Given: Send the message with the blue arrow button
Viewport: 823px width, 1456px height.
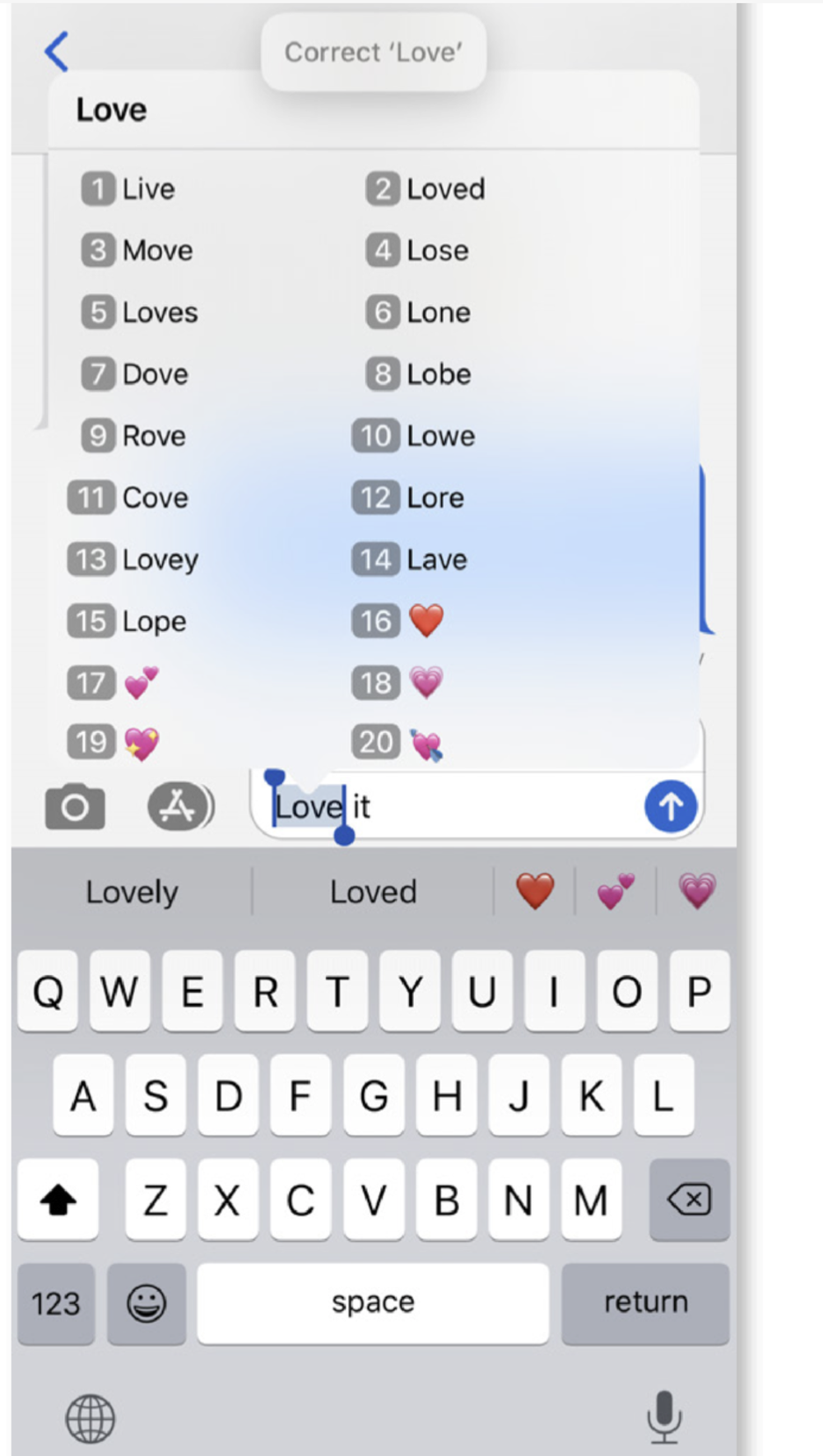Looking at the screenshot, I should click(671, 806).
